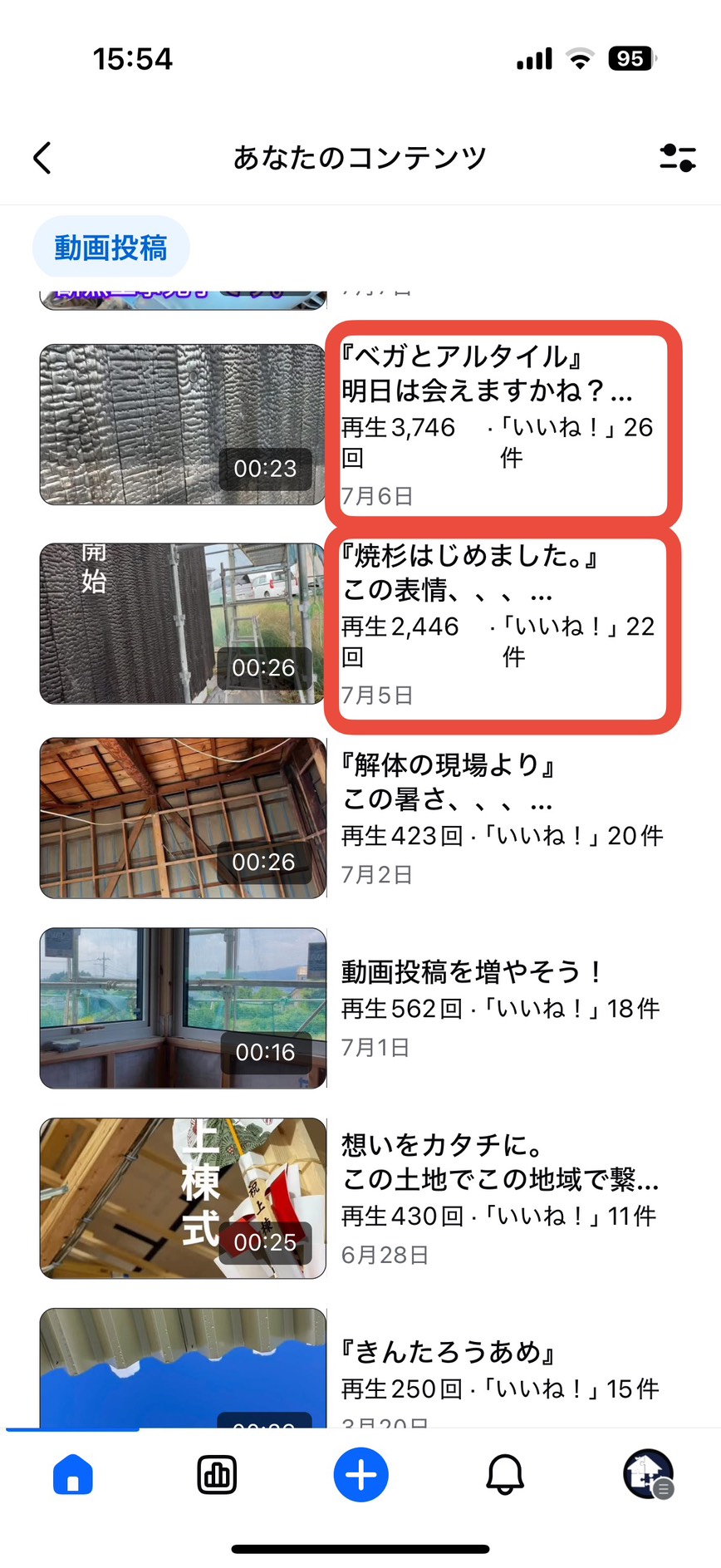Open the 『きんたろうあめ』 video

click(x=183, y=1367)
